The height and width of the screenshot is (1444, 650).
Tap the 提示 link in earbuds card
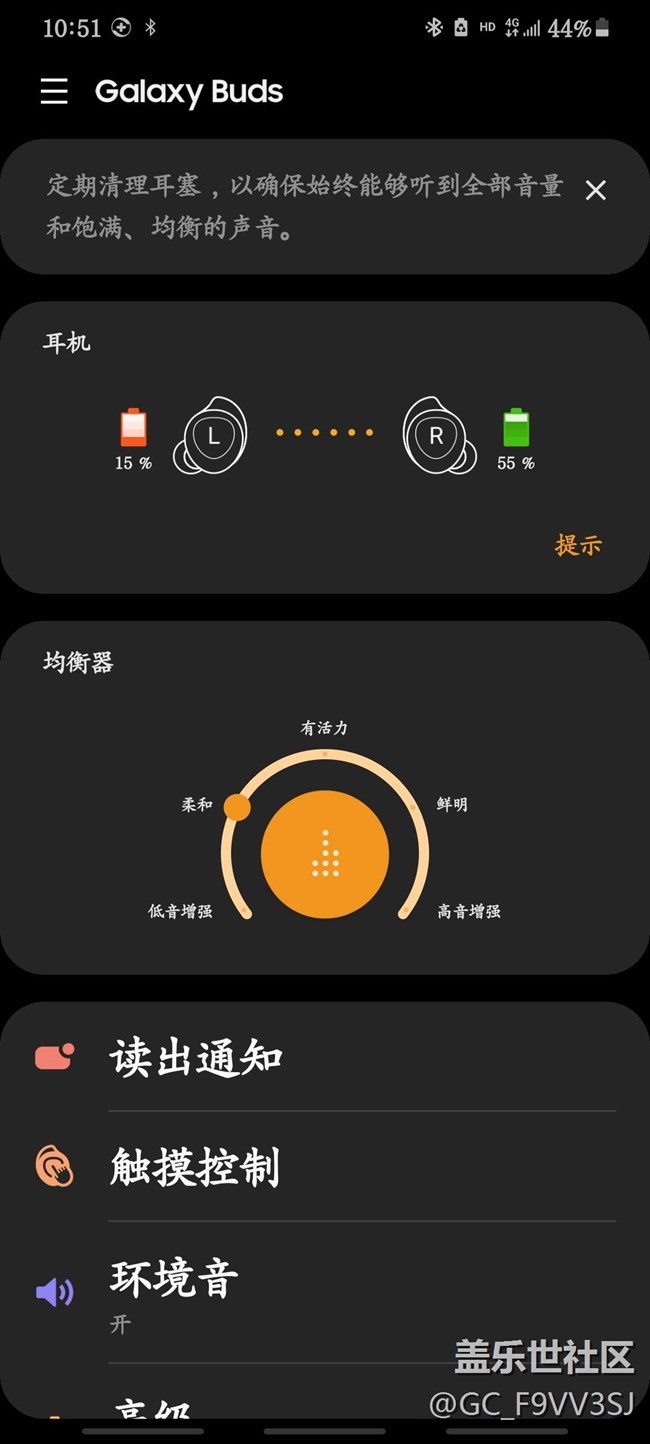(x=578, y=545)
